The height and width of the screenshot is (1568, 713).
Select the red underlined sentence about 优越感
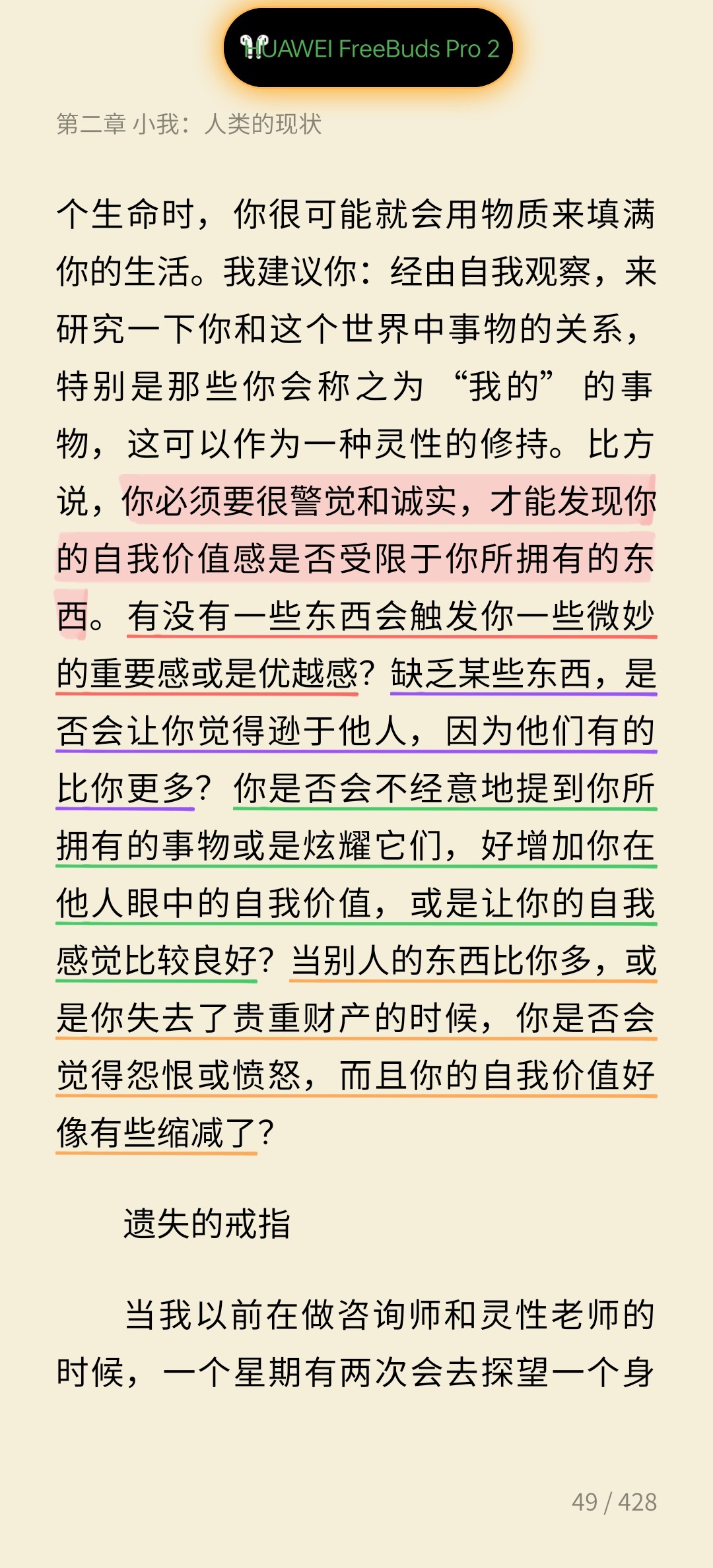click(x=356, y=645)
